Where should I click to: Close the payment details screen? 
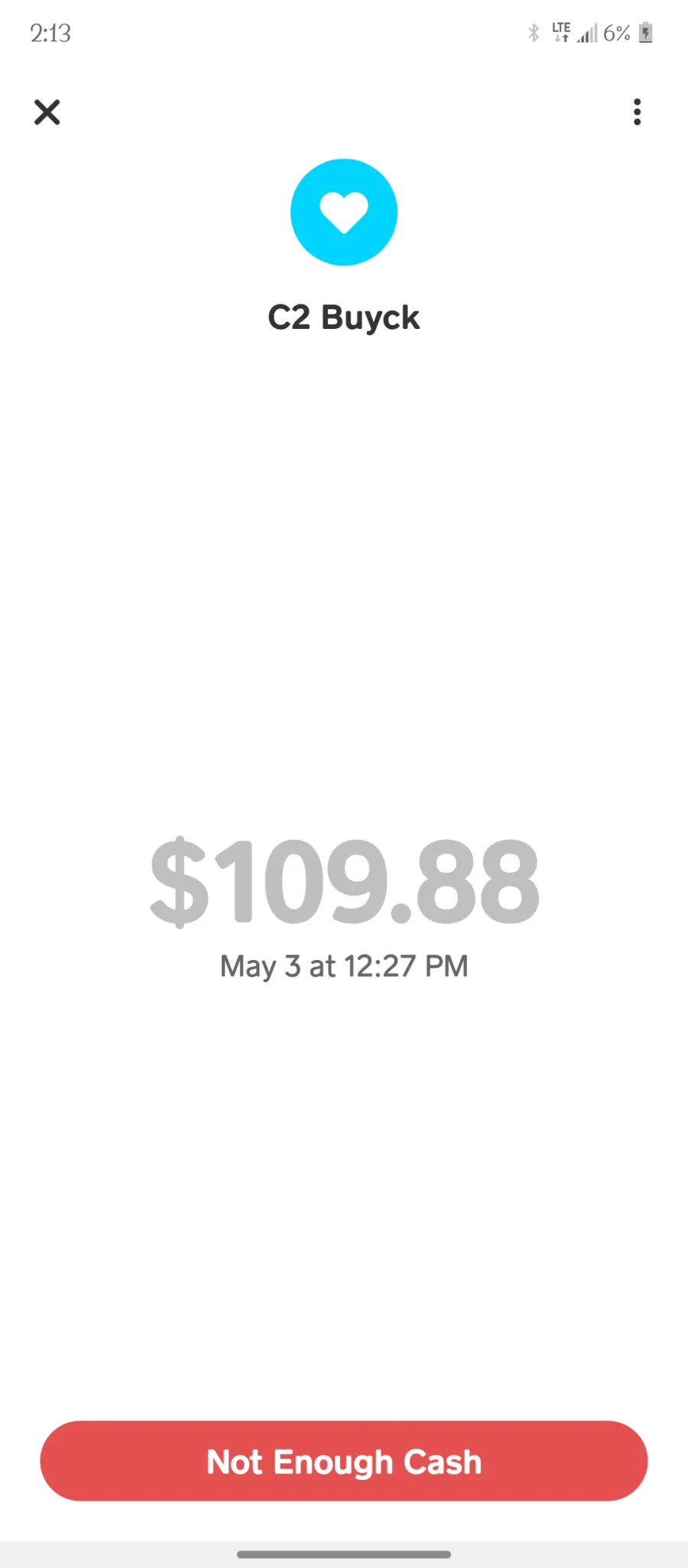(47, 112)
